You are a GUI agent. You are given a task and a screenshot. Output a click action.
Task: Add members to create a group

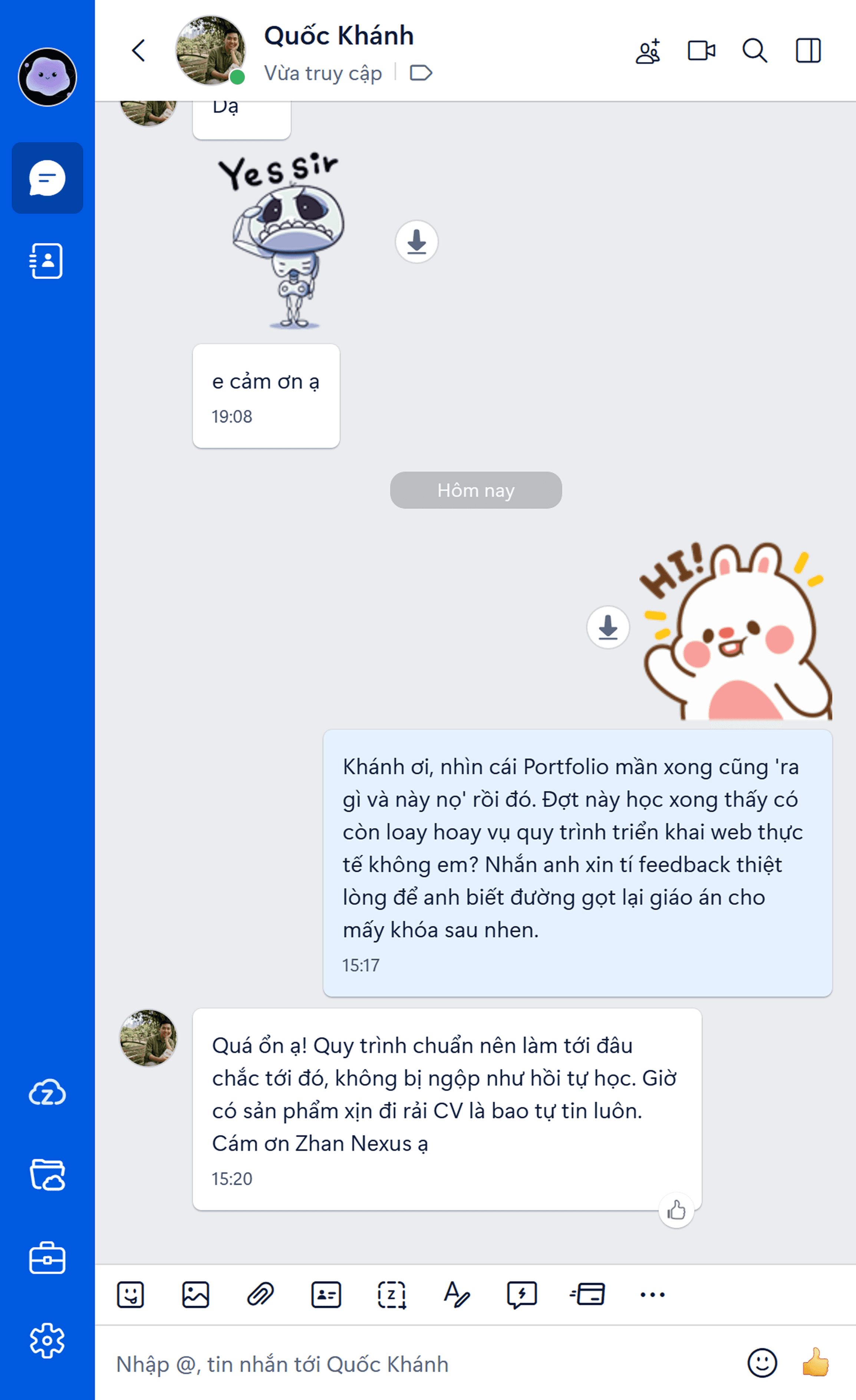point(648,51)
